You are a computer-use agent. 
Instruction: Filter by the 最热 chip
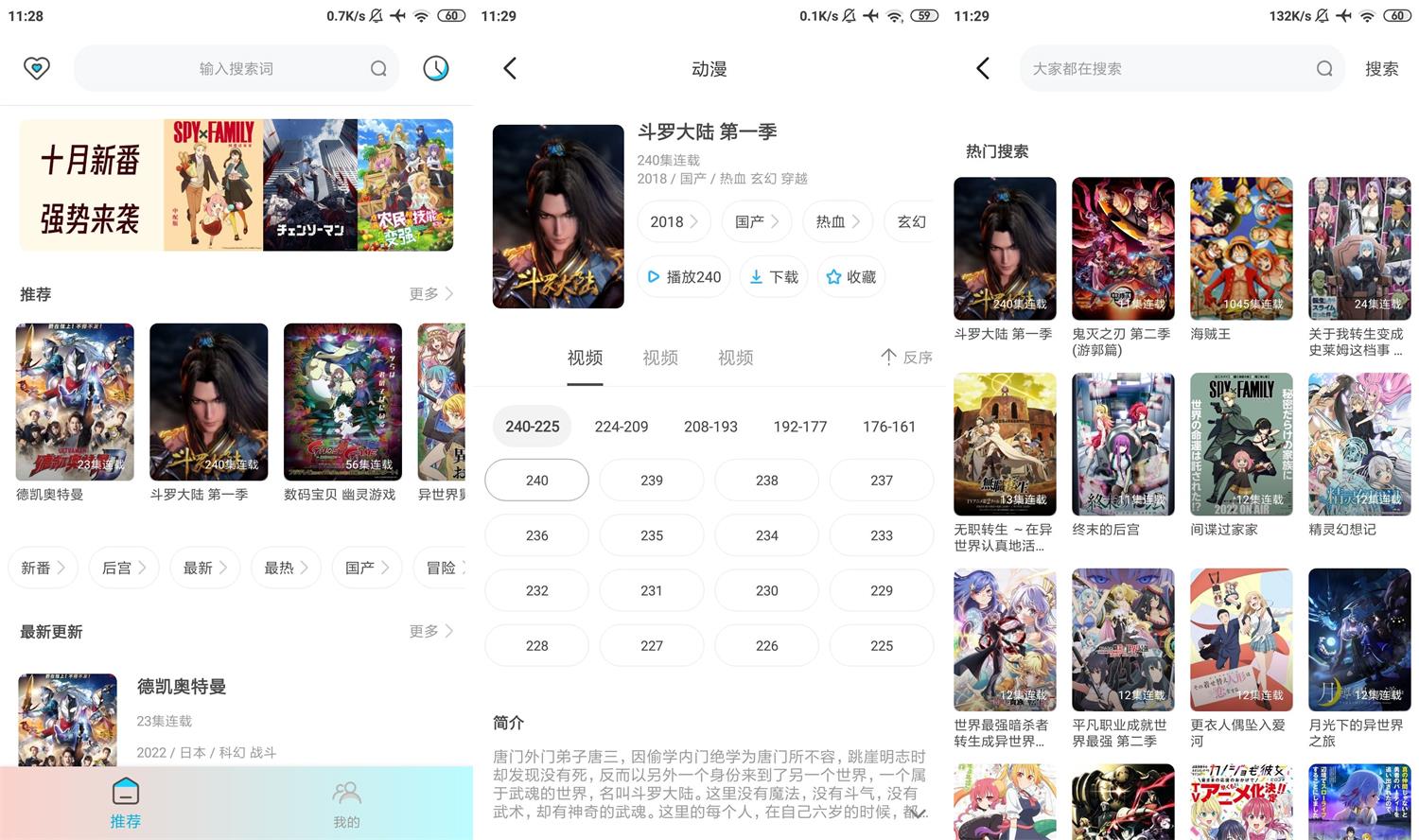[286, 568]
